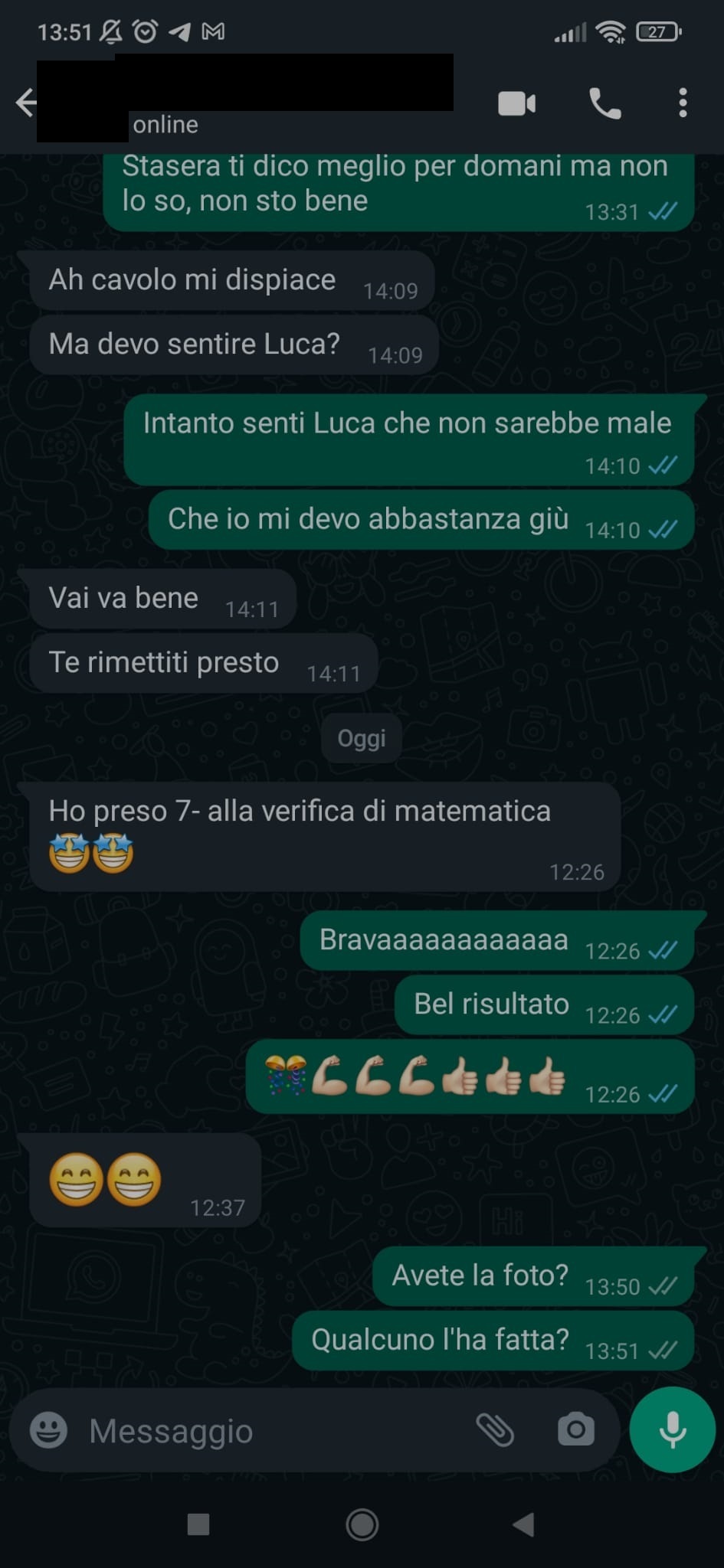This screenshot has height=1568, width=724.
Task: Open the camera from the message bar
Action: (x=576, y=1429)
